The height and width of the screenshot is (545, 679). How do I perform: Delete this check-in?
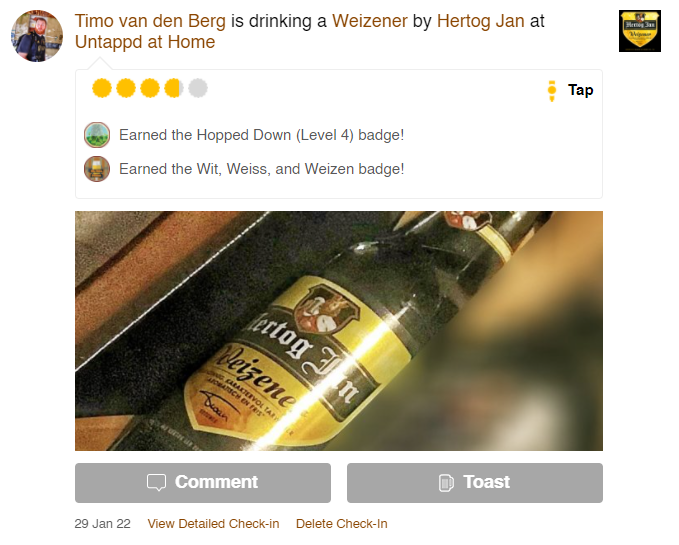point(341,524)
